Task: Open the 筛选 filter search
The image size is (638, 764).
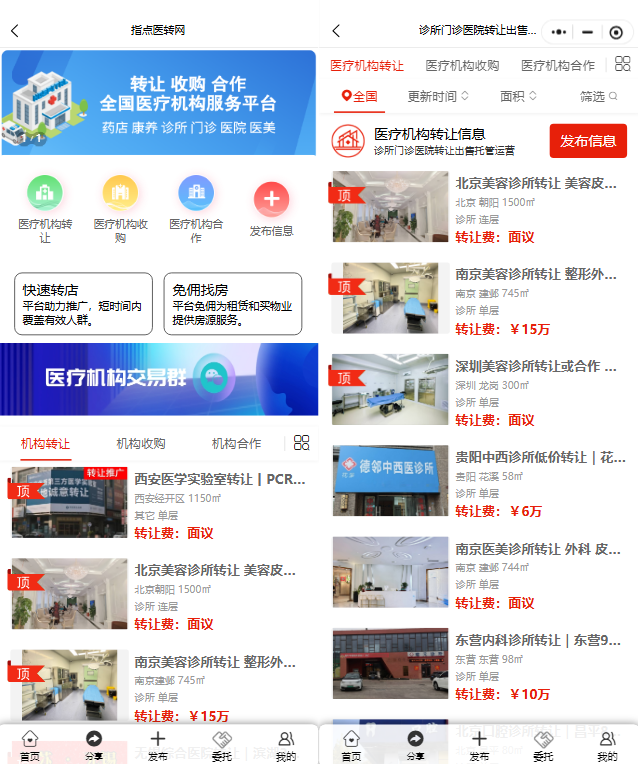Action: coord(598,97)
